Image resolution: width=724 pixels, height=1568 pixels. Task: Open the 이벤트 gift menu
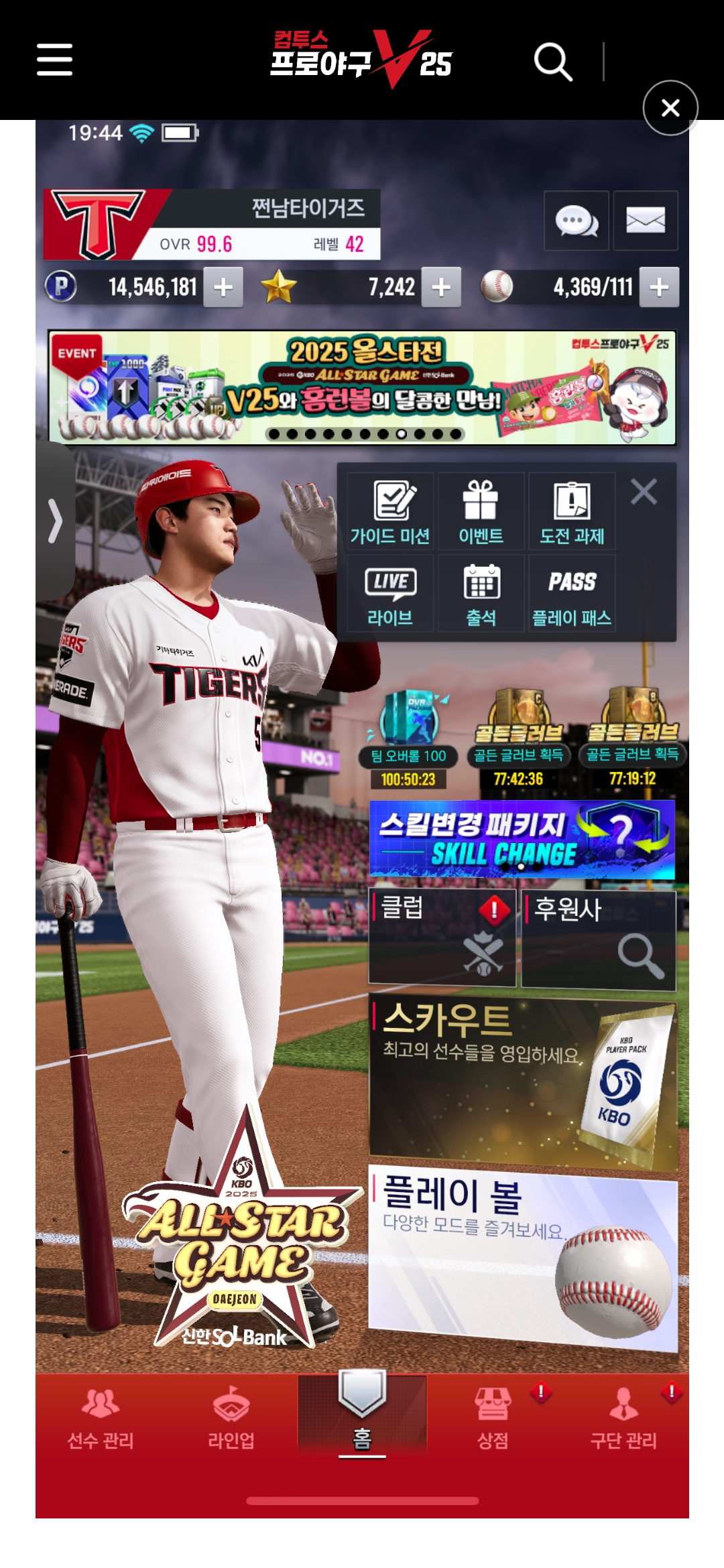(x=481, y=512)
